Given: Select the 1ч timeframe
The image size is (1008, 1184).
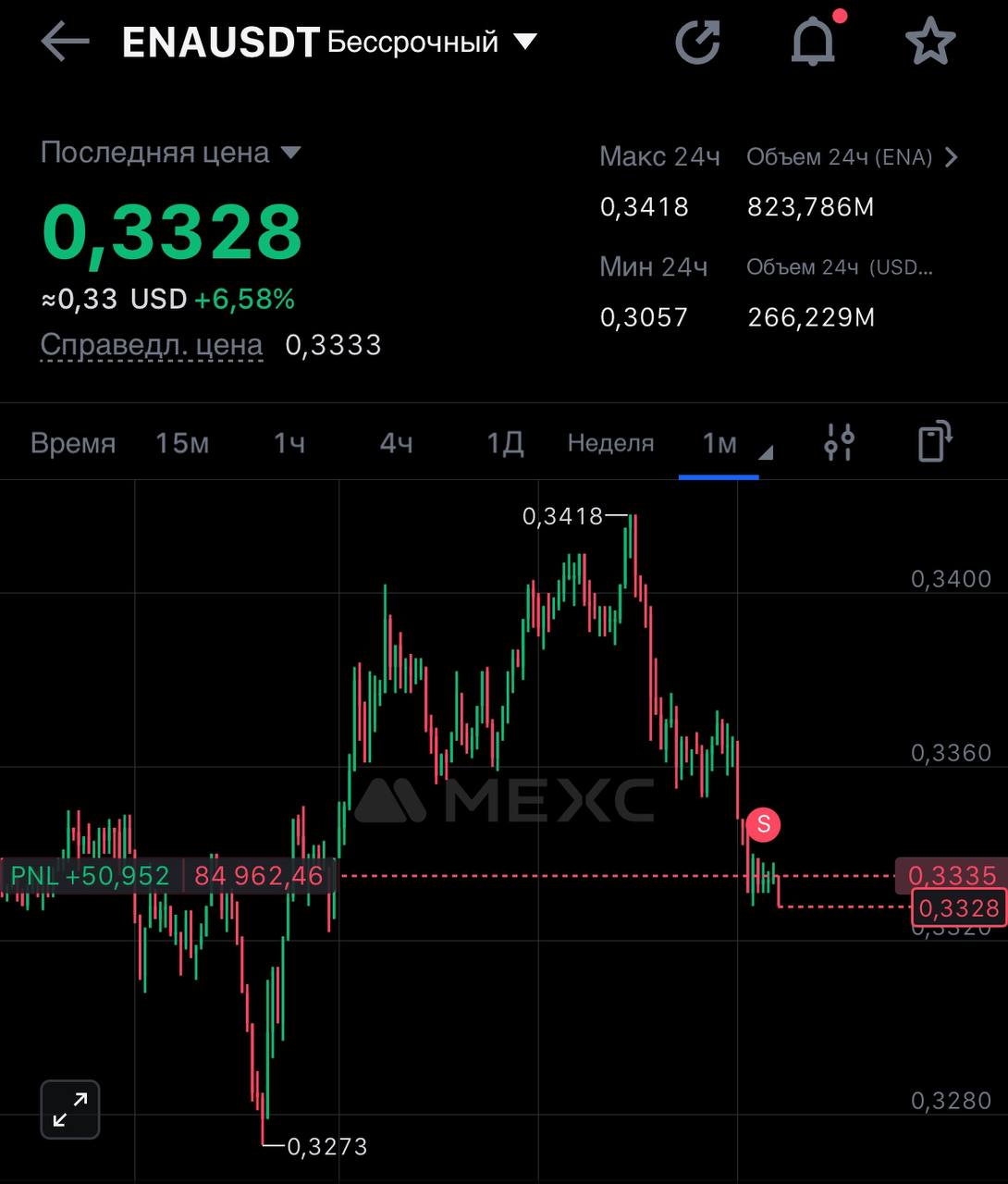Looking at the screenshot, I should (289, 443).
